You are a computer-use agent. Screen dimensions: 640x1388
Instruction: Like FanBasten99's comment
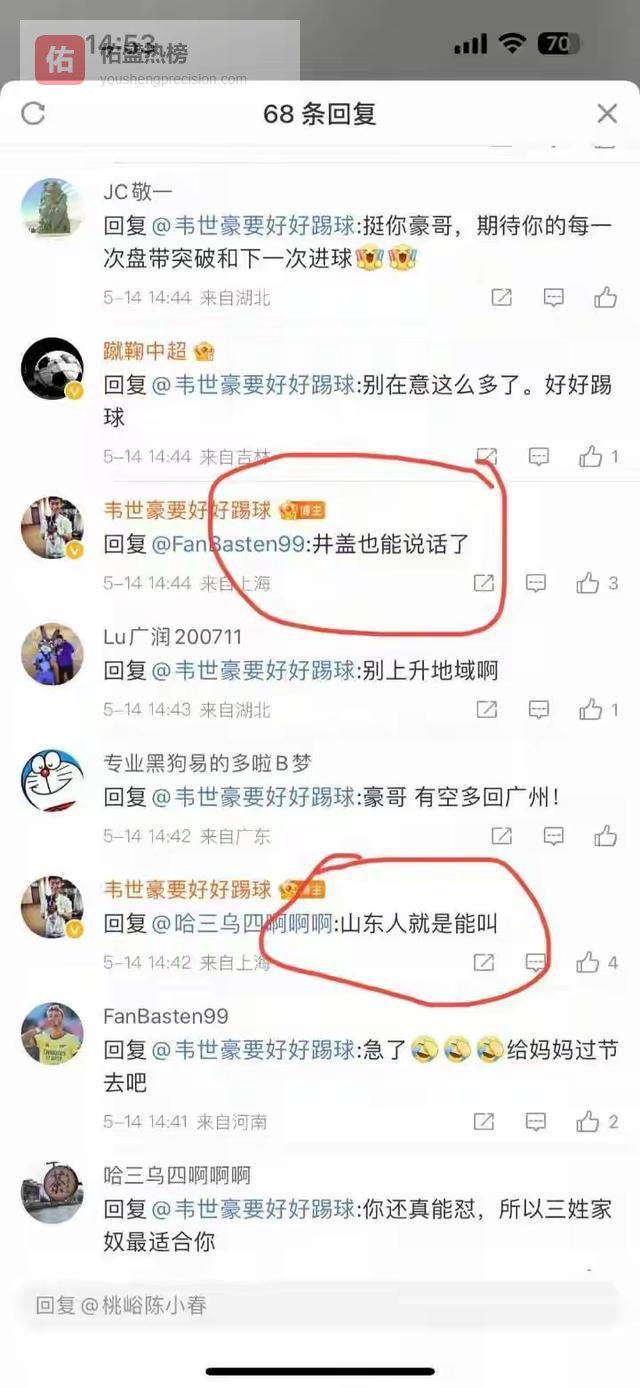click(x=588, y=1121)
